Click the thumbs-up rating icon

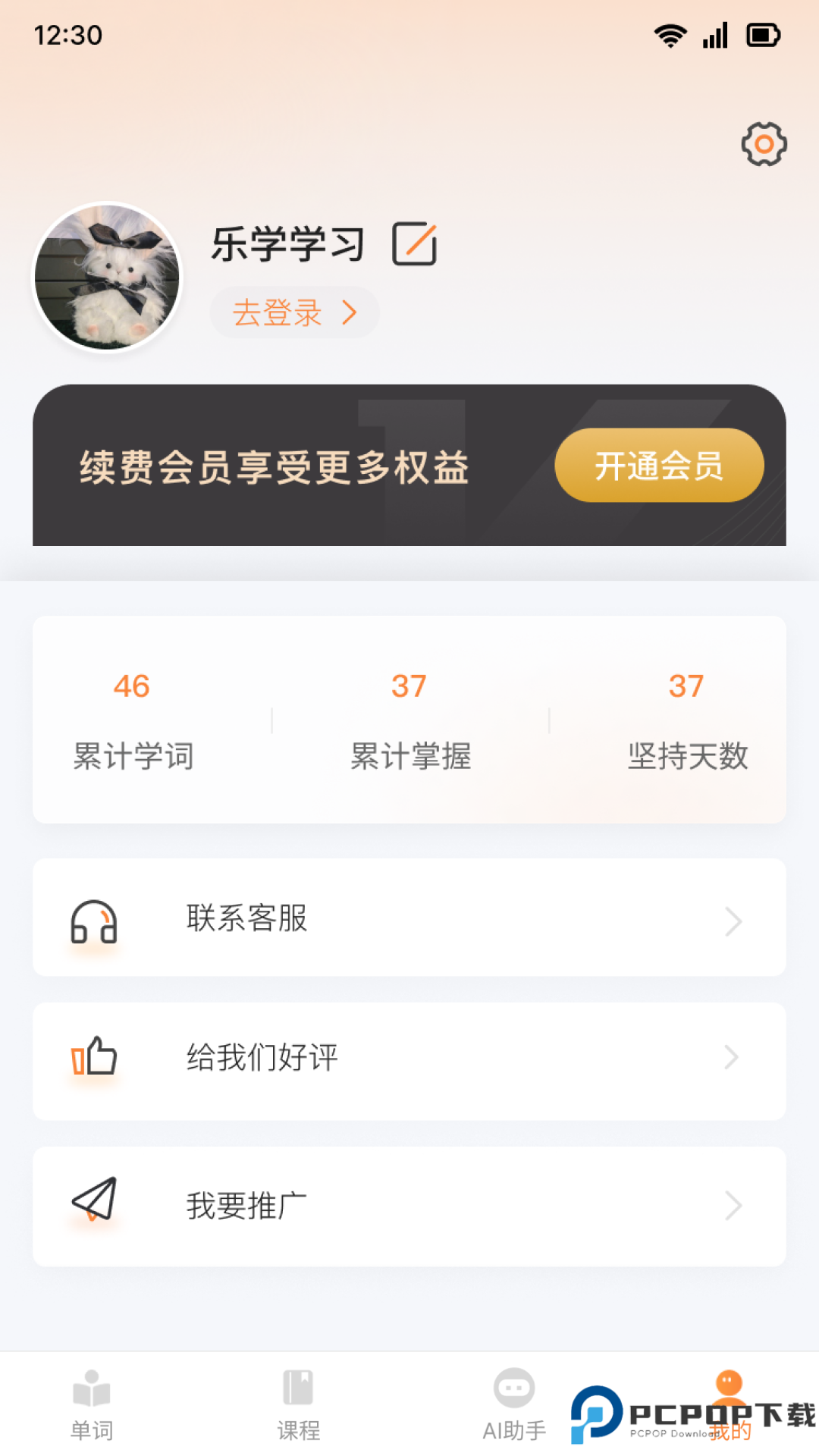tap(93, 1058)
